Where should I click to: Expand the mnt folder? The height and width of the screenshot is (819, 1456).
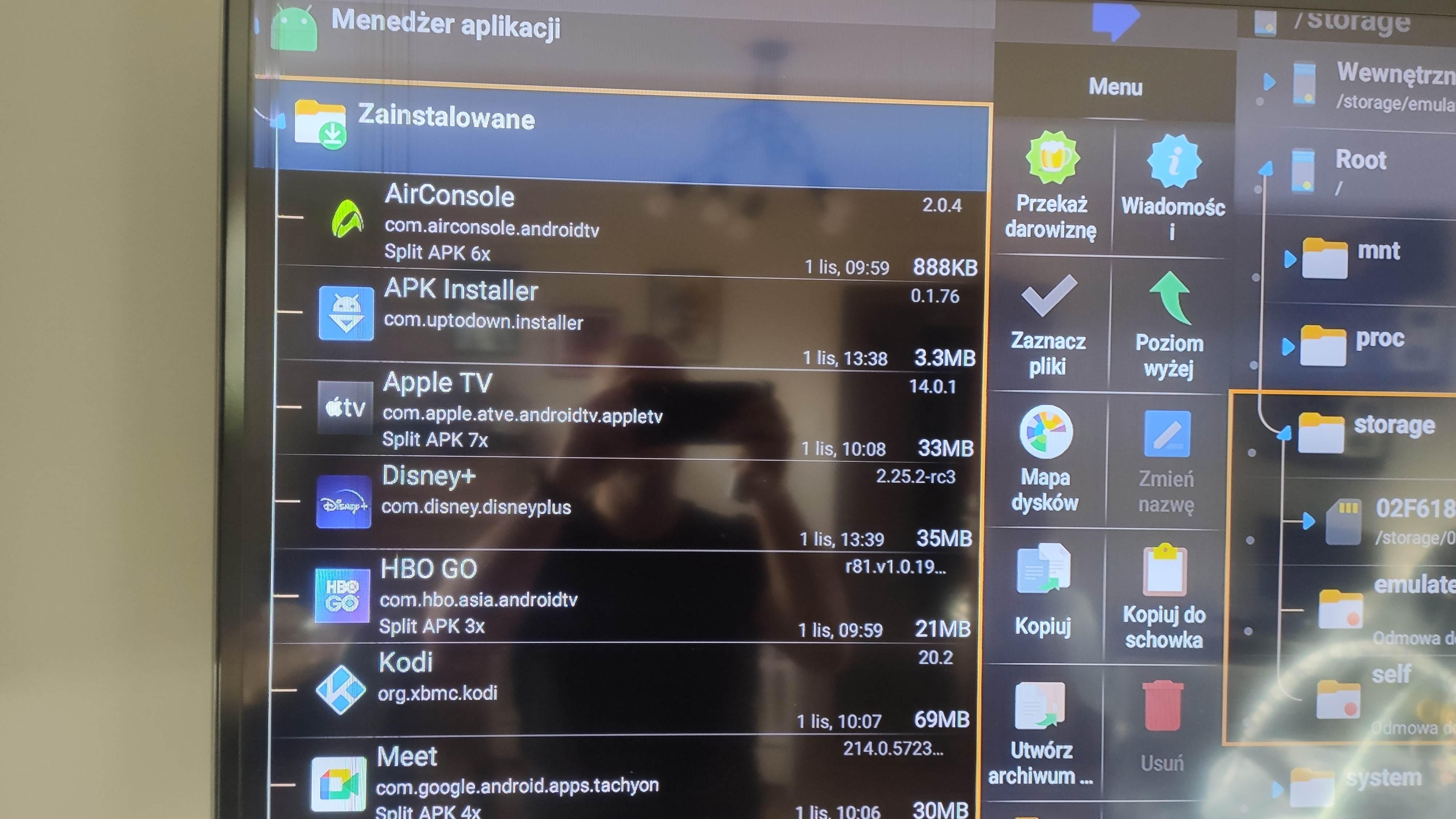(1290, 258)
